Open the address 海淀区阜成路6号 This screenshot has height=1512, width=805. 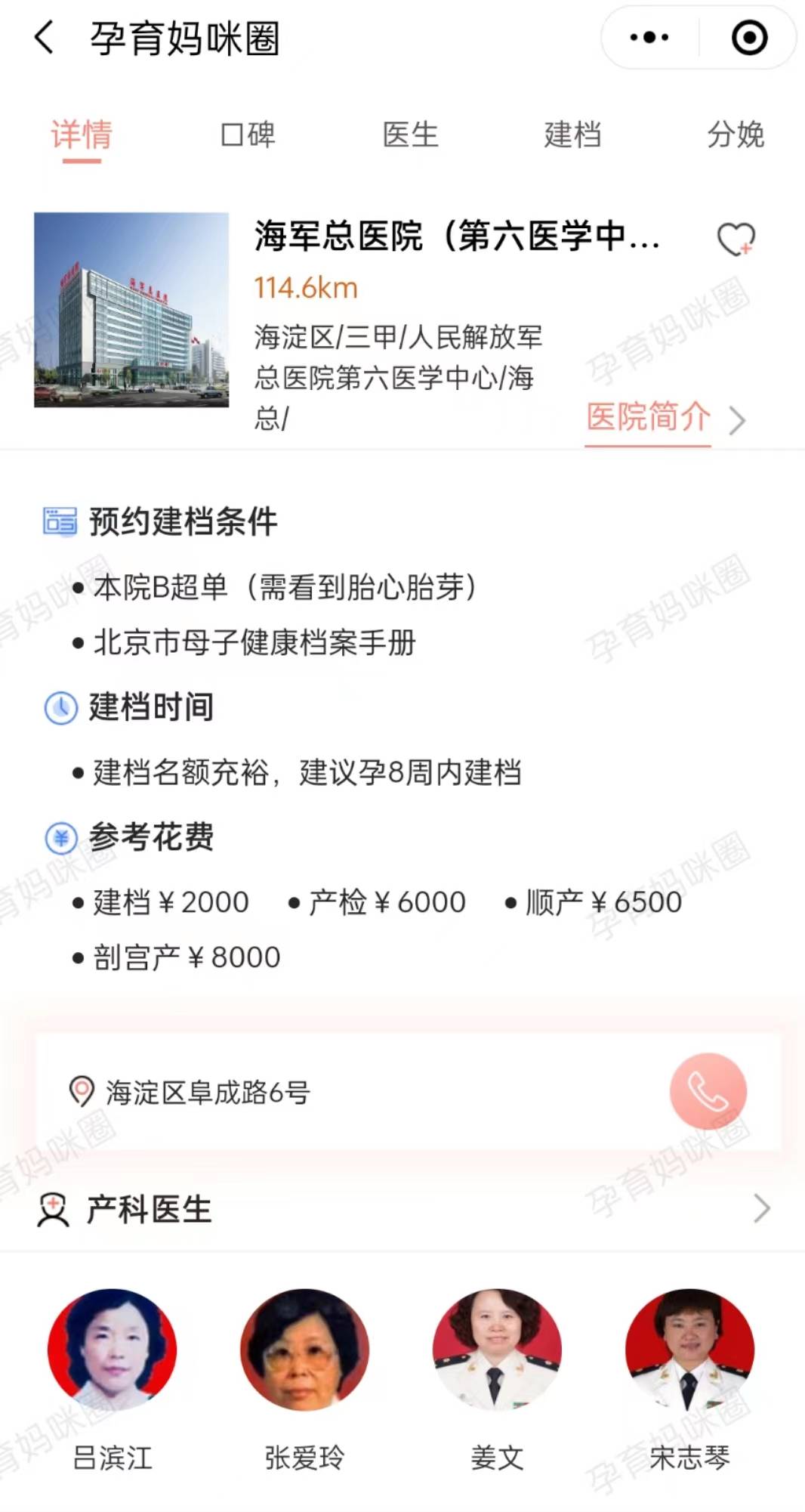click(x=207, y=1093)
